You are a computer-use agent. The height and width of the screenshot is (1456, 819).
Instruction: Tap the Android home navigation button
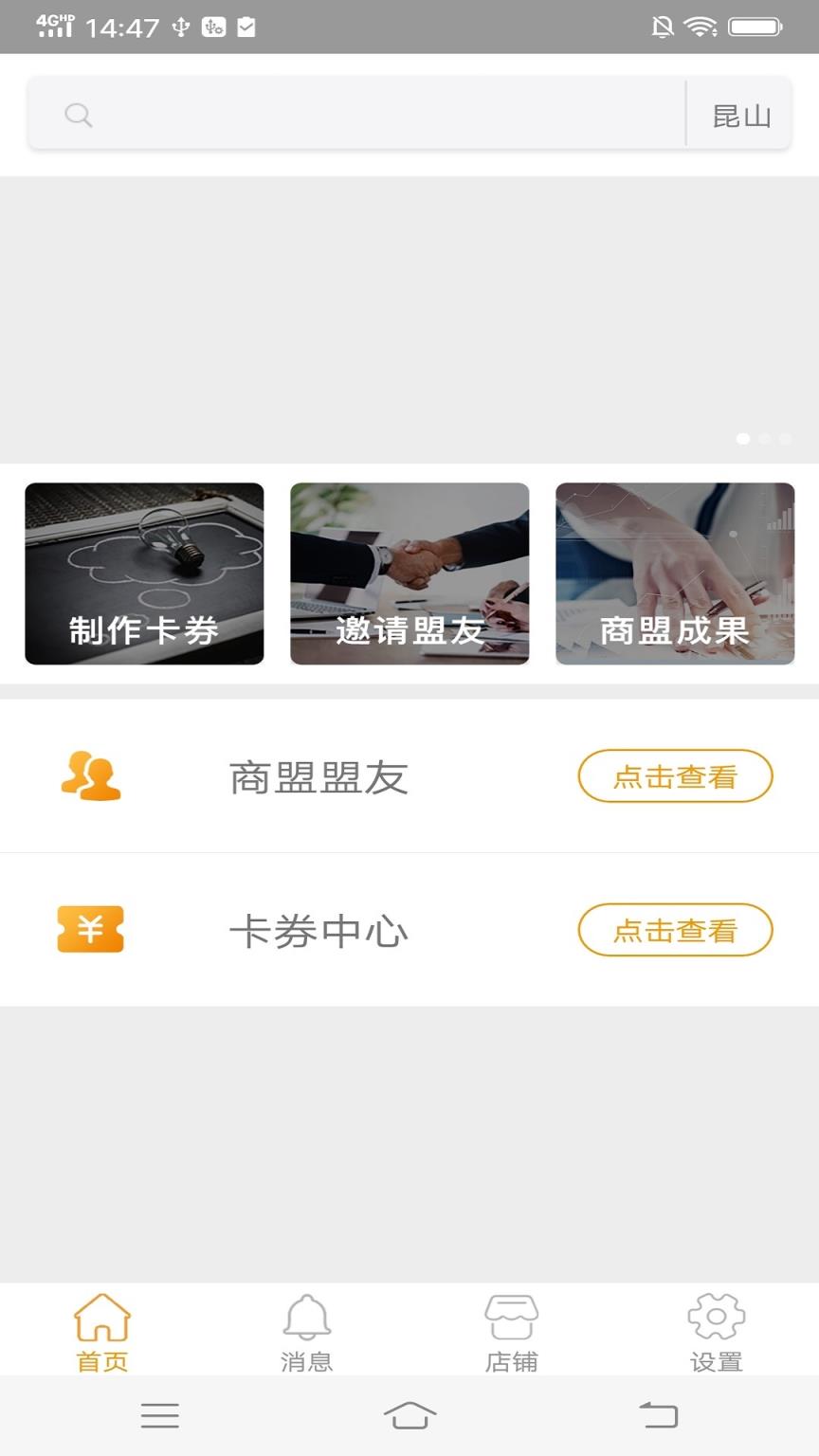pos(409,1413)
